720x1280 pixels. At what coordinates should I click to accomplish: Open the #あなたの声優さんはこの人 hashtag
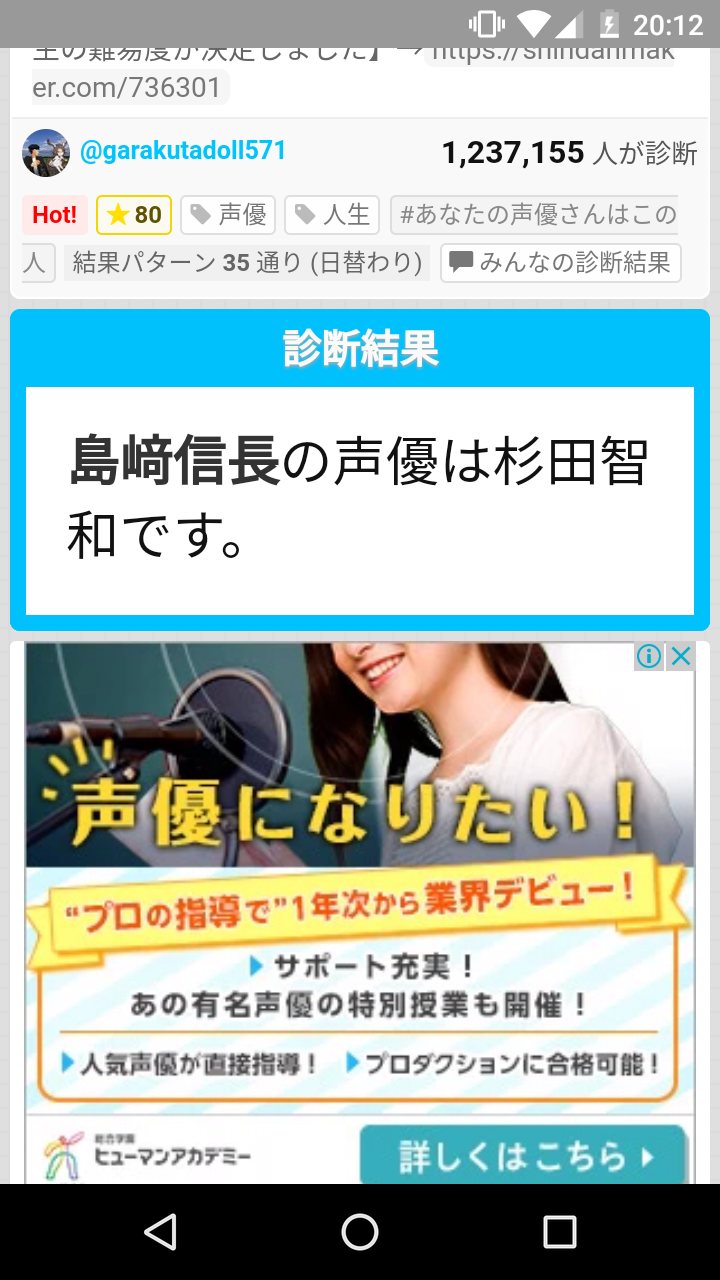tap(534, 215)
